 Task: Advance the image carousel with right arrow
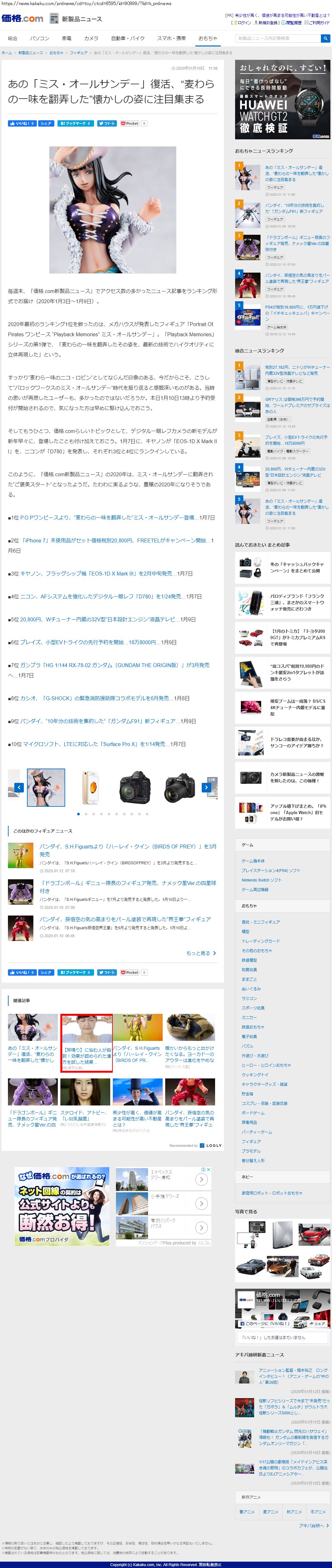206,787
